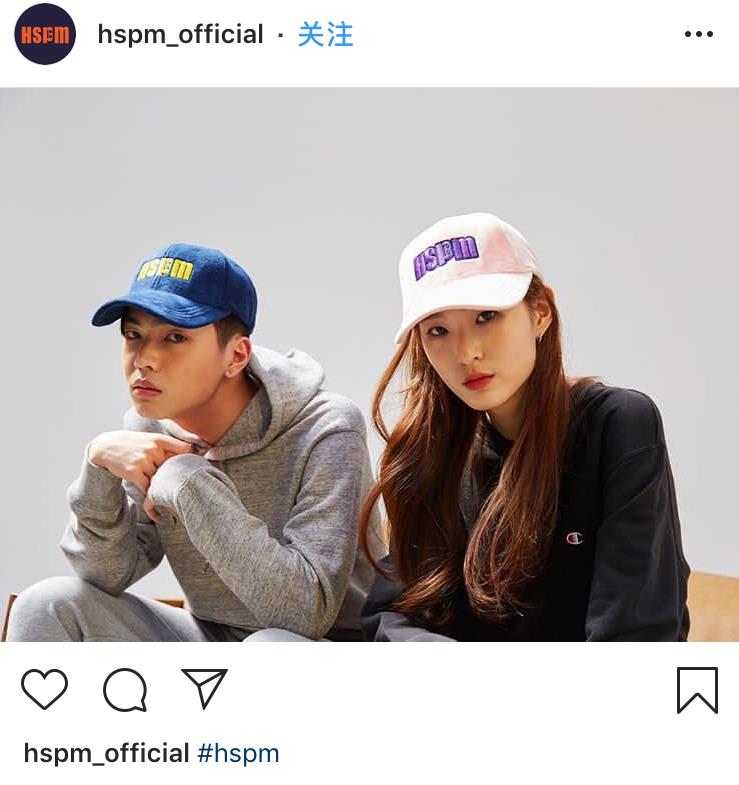Share the post via paper plane
Viewport: 739px width, 785px height.
coord(205,689)
